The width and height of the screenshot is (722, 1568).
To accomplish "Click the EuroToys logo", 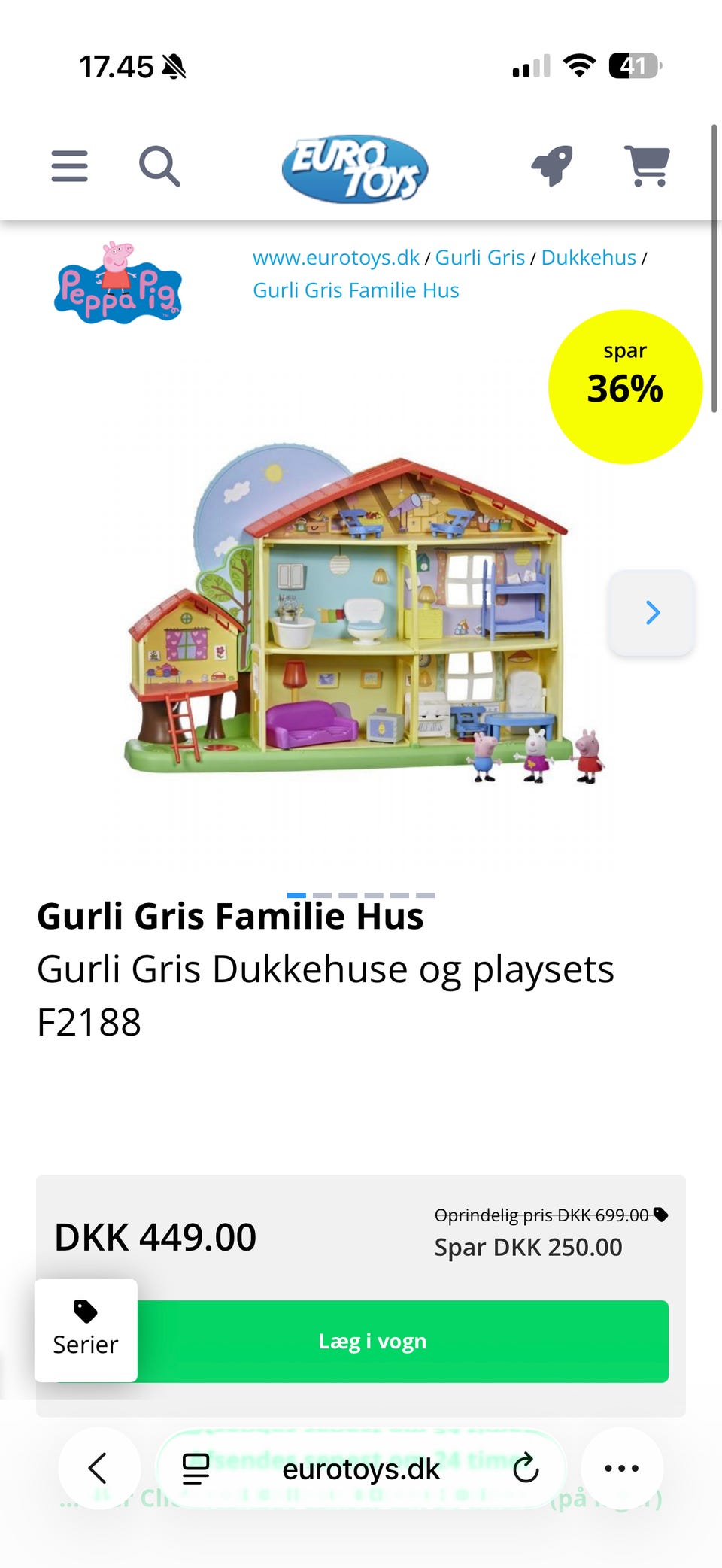I will click(x=357, y=167).
